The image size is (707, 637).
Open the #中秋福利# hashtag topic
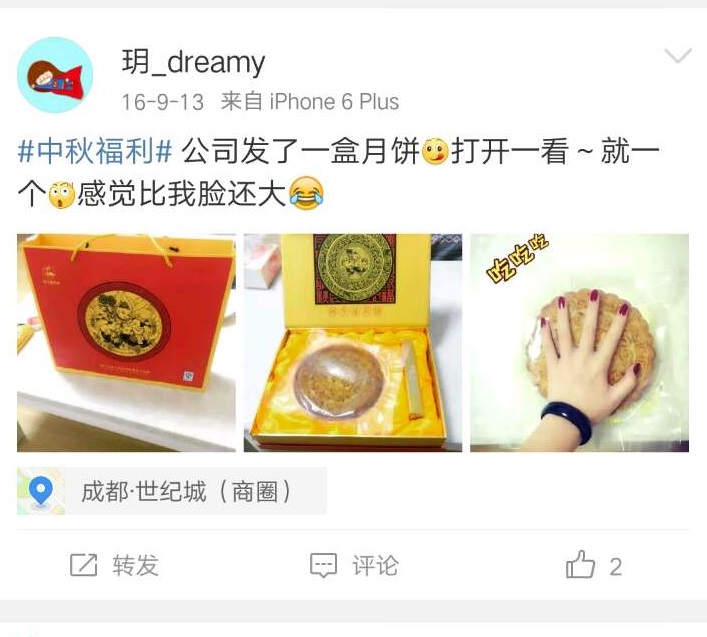(x=97, y=153)
